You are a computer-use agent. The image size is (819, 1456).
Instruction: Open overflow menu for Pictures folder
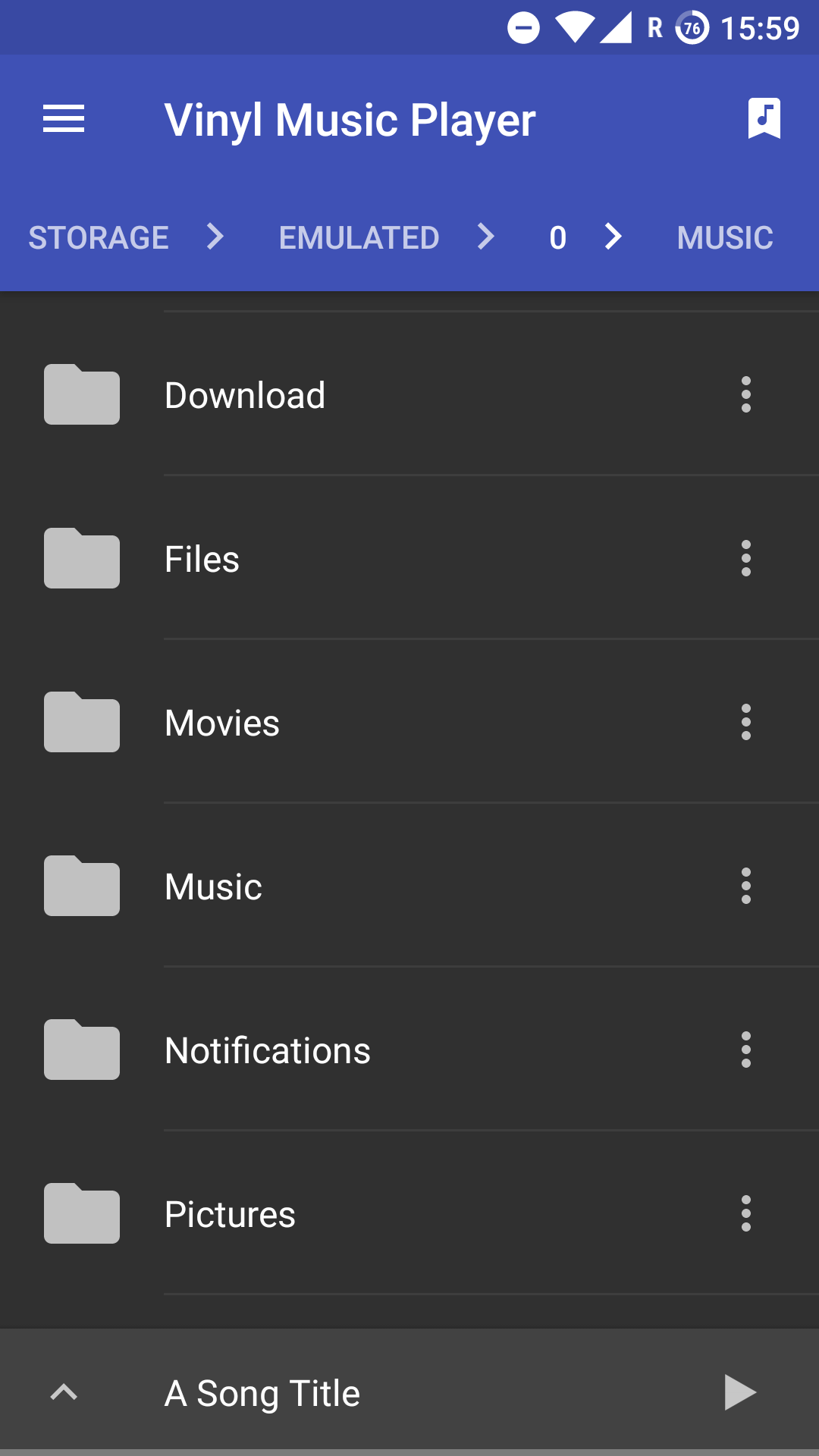point(746,1214)
